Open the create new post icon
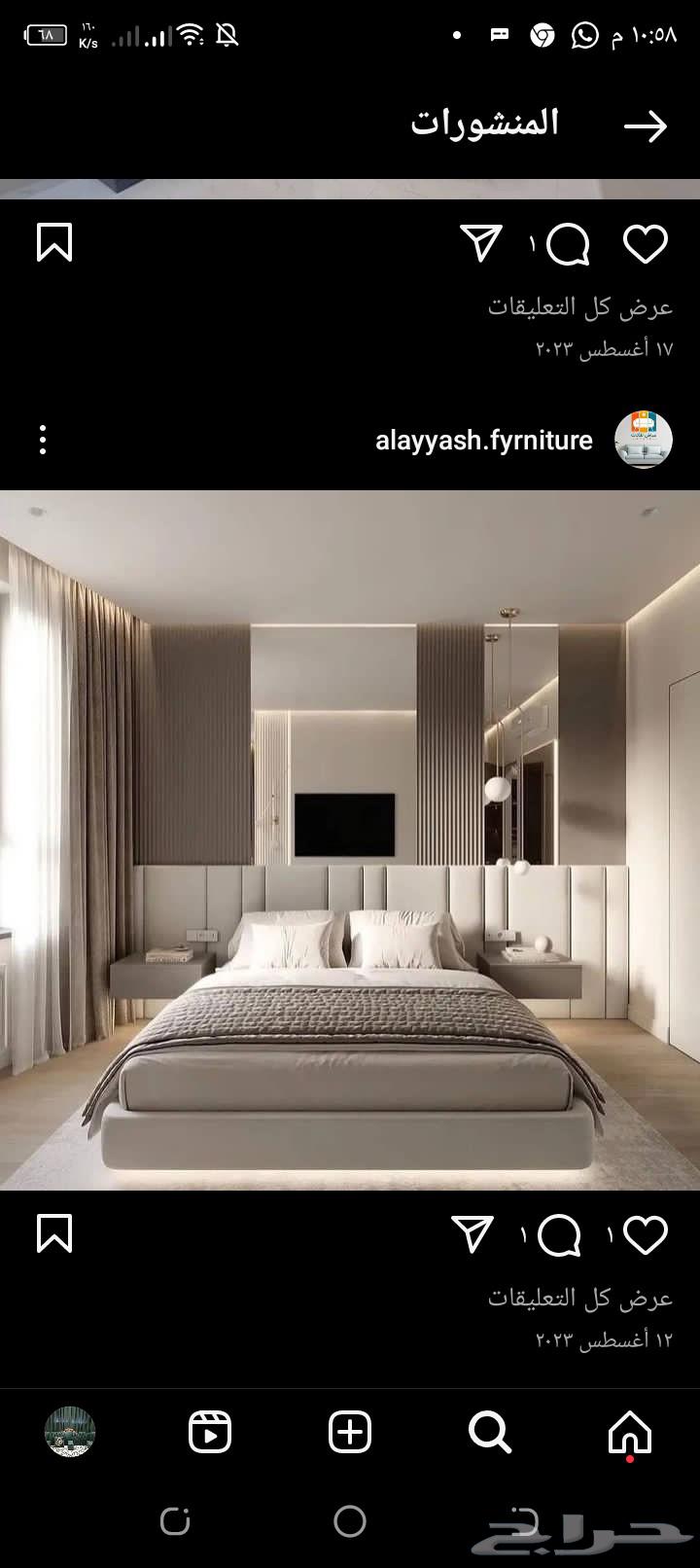The height and width of the screenshot is (1568, 700). click(349, 1432)
